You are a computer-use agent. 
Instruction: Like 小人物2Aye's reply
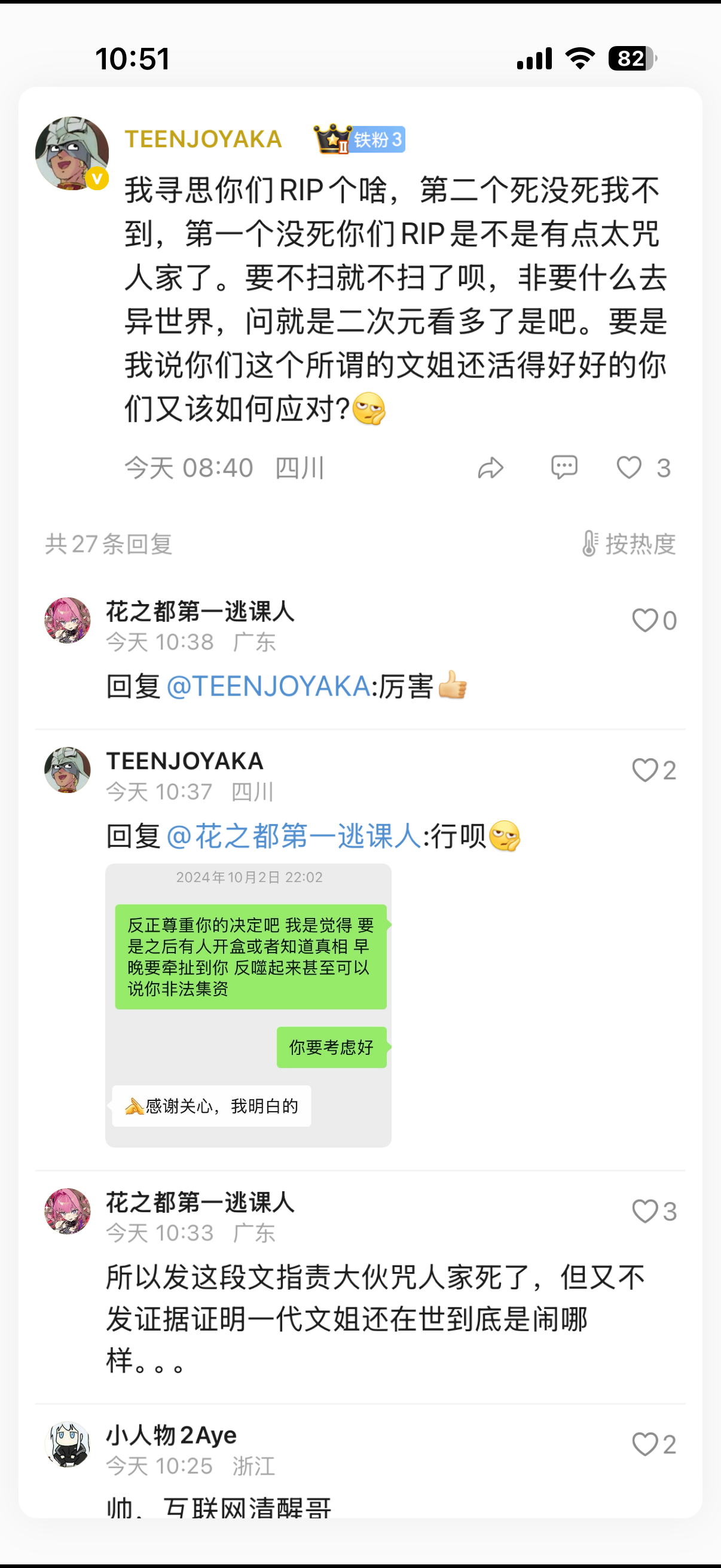coord(645,1444)
